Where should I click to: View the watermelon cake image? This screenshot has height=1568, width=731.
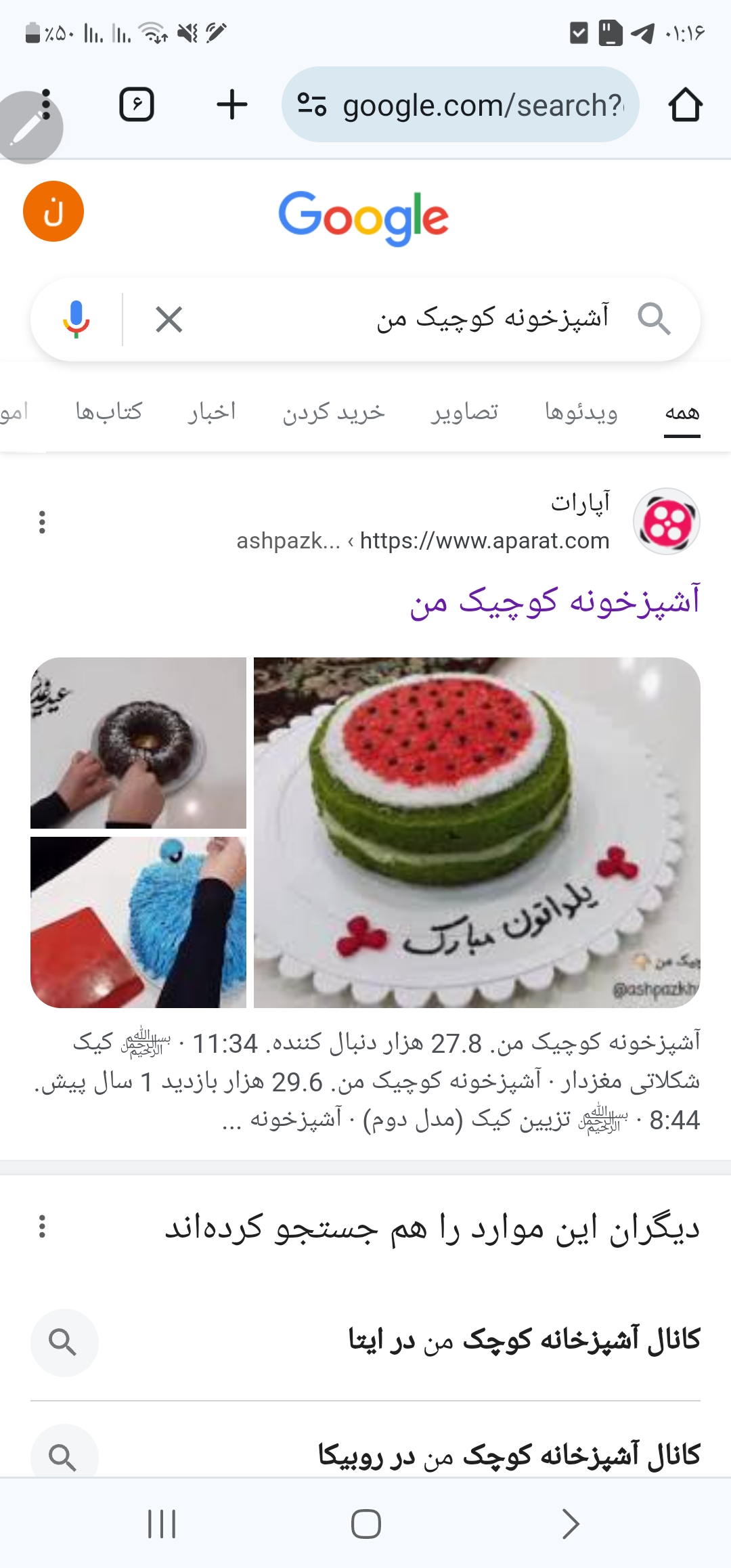point(477,832)
